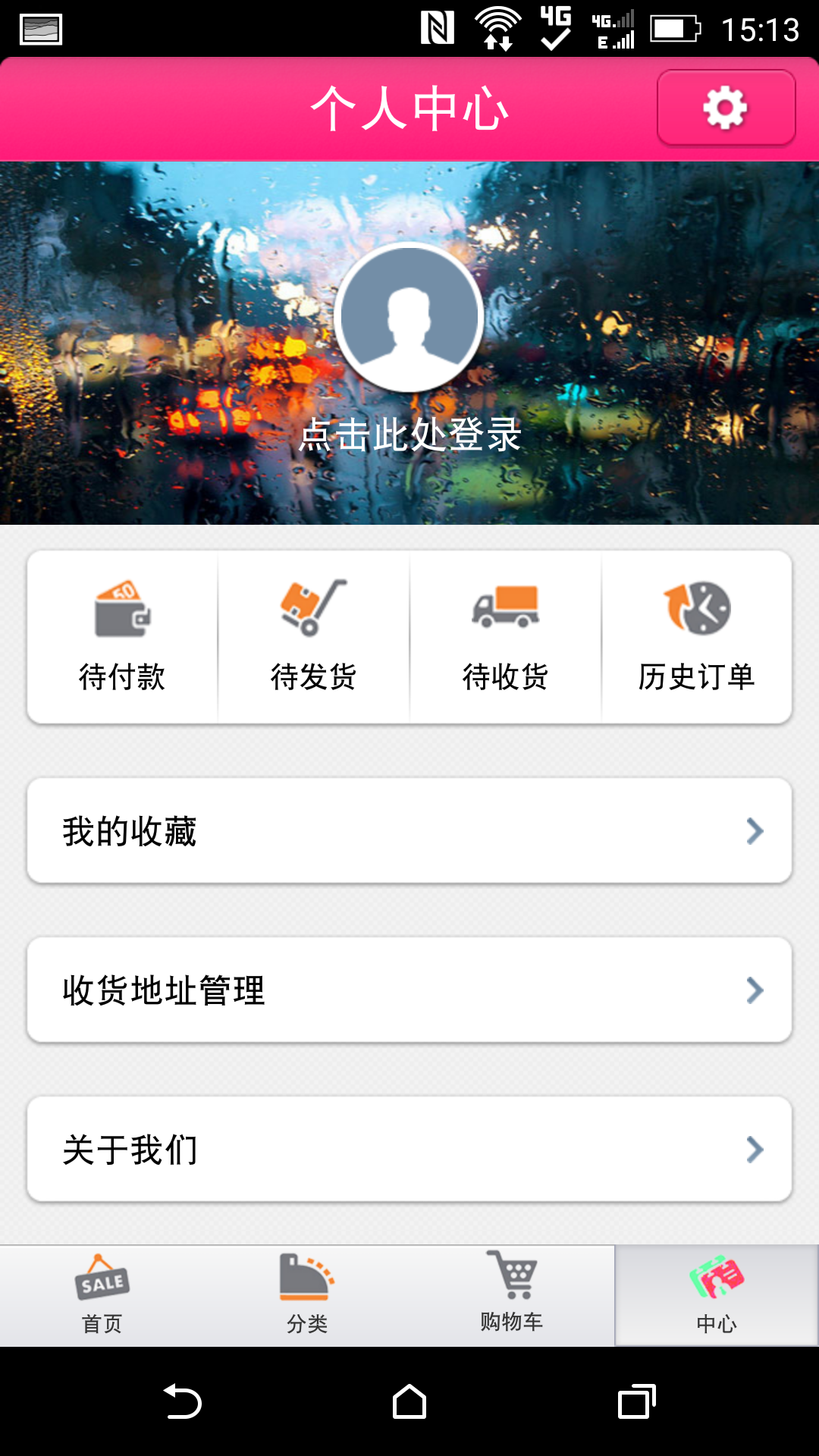Switch to the 分类 categories tab
Image resolution: width=819 pixels, height=1456 pixels.
pyautogui.click(x=307, y=1295)
